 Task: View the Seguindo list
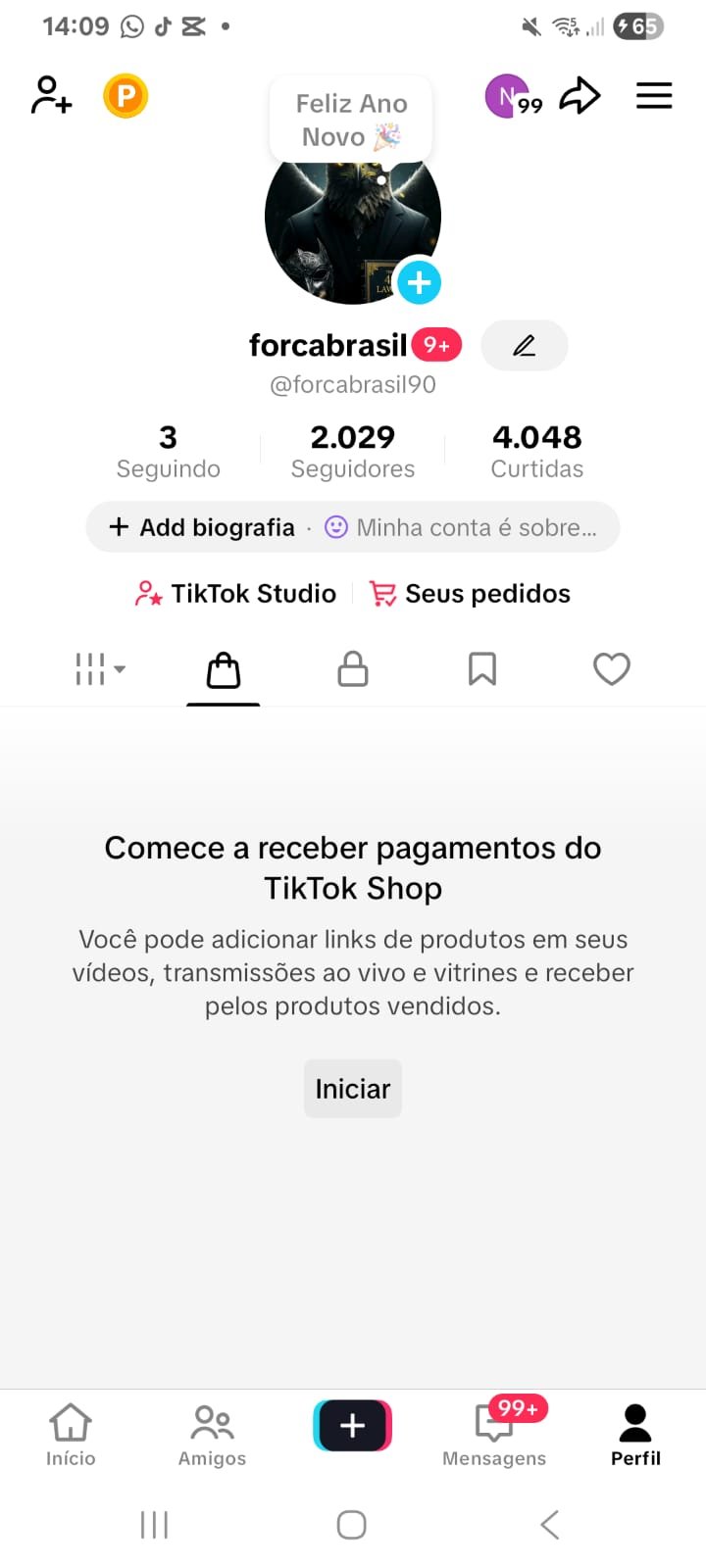coord(168,451)
